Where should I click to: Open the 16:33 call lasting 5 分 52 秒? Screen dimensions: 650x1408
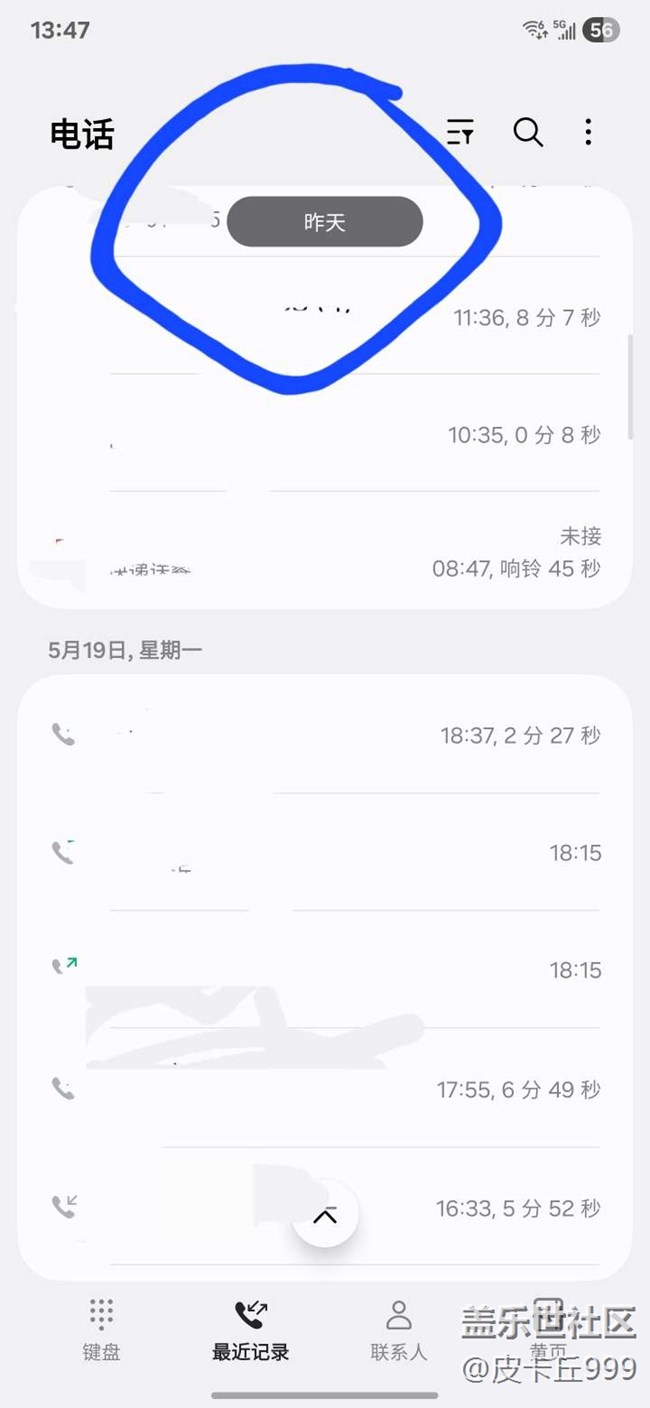[x=325, y=1207]
